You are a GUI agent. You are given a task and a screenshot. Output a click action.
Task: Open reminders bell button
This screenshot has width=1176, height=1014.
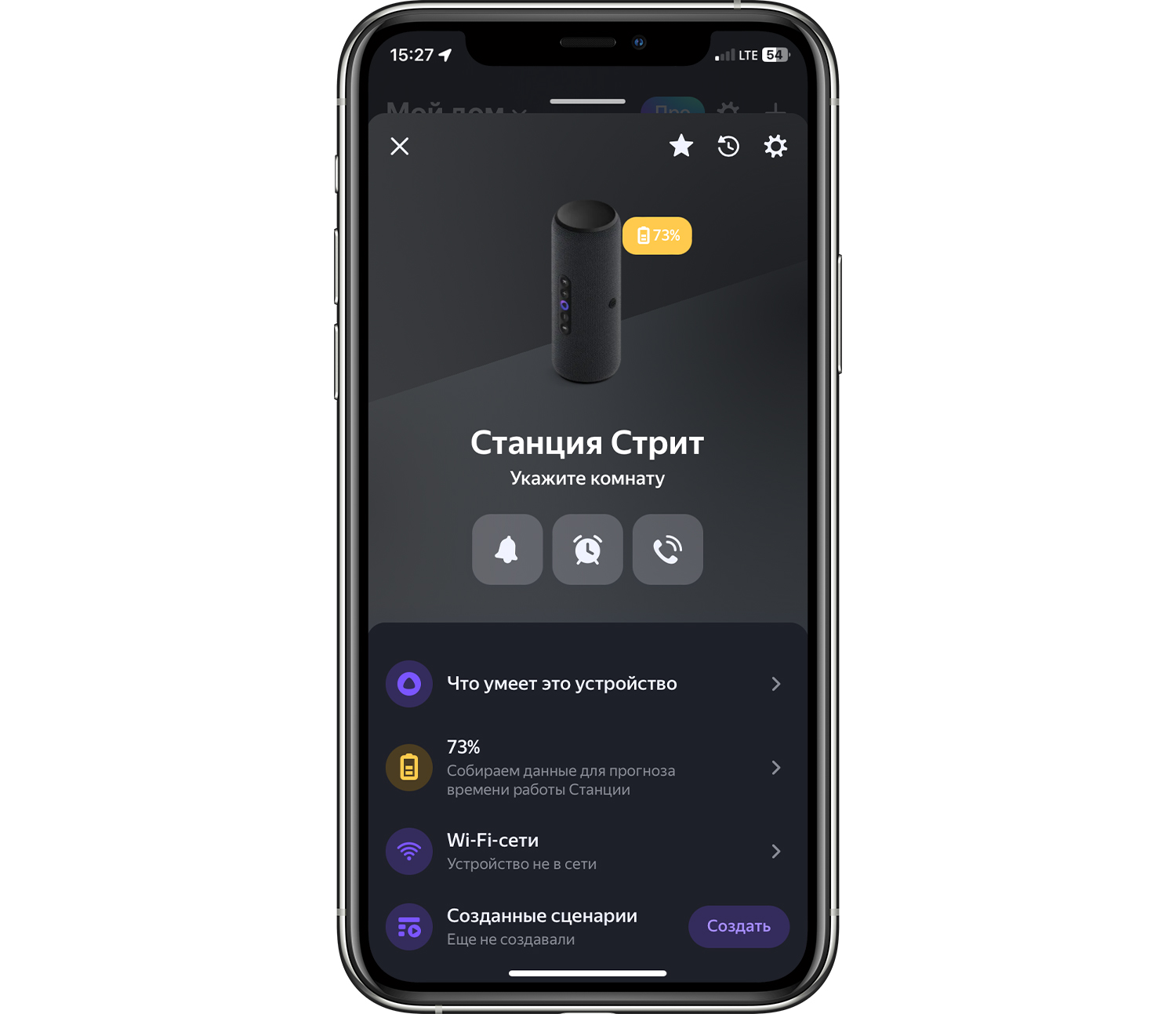(507, 550)
